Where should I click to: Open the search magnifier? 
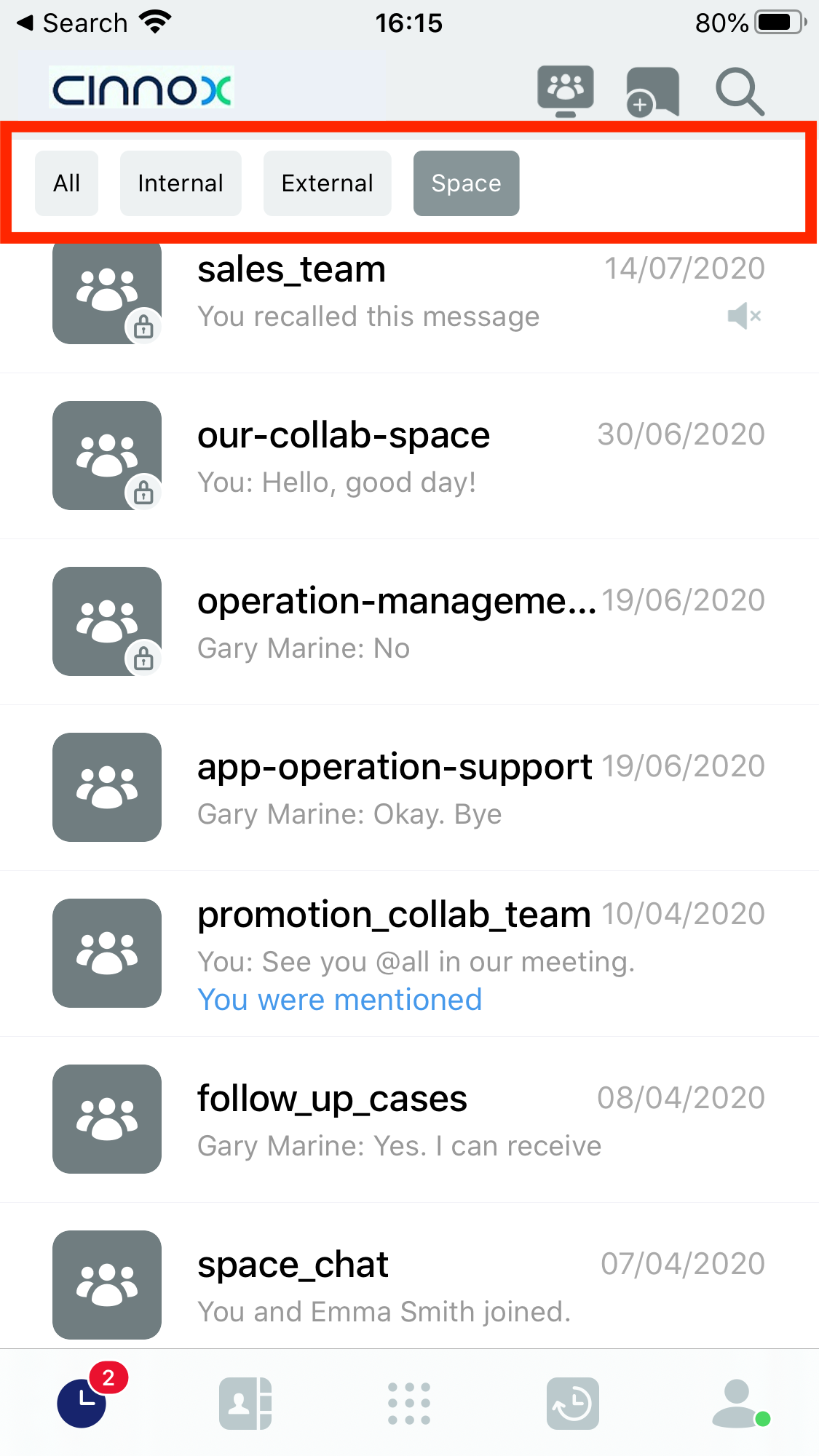[x=739, y=92]
